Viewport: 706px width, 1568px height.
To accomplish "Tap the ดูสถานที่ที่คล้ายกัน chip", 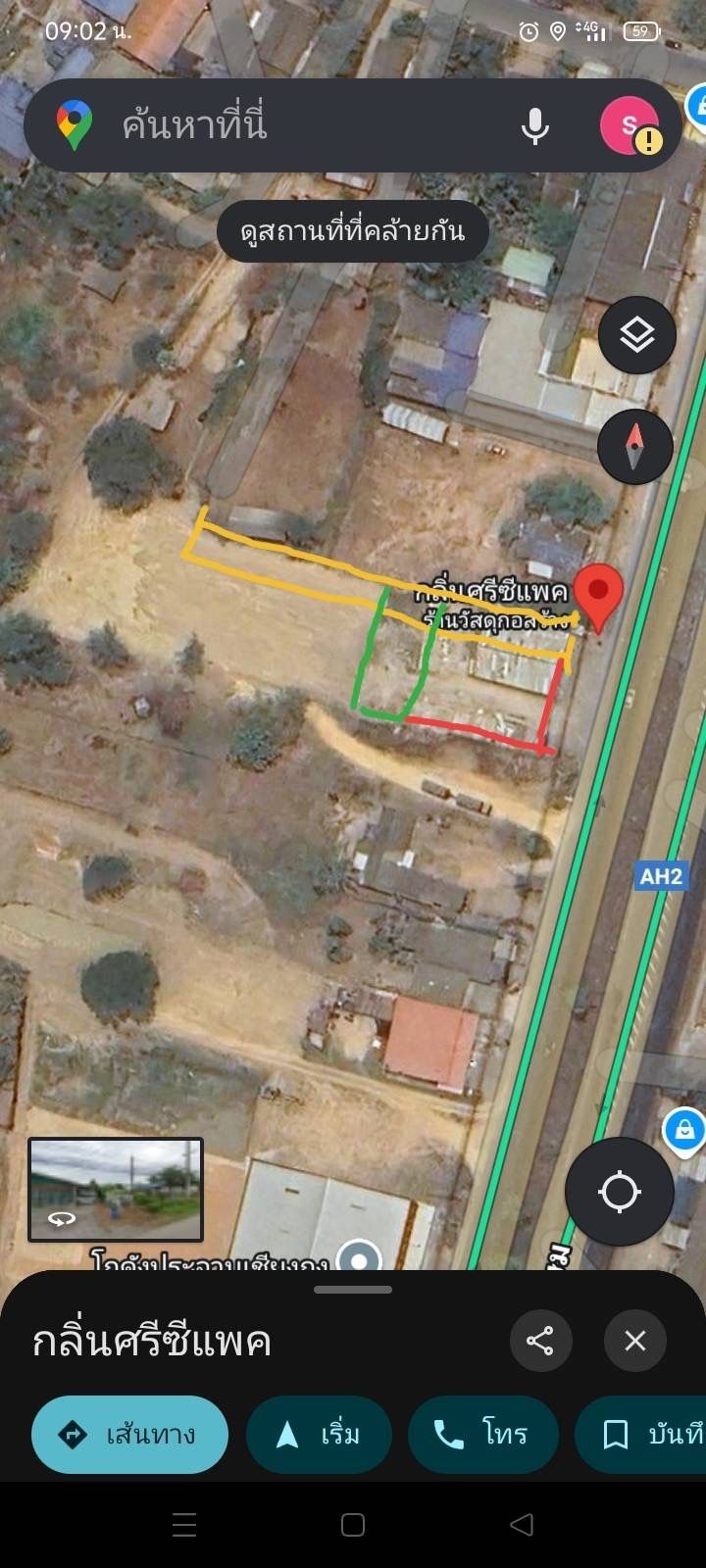I will click(353, 231).
